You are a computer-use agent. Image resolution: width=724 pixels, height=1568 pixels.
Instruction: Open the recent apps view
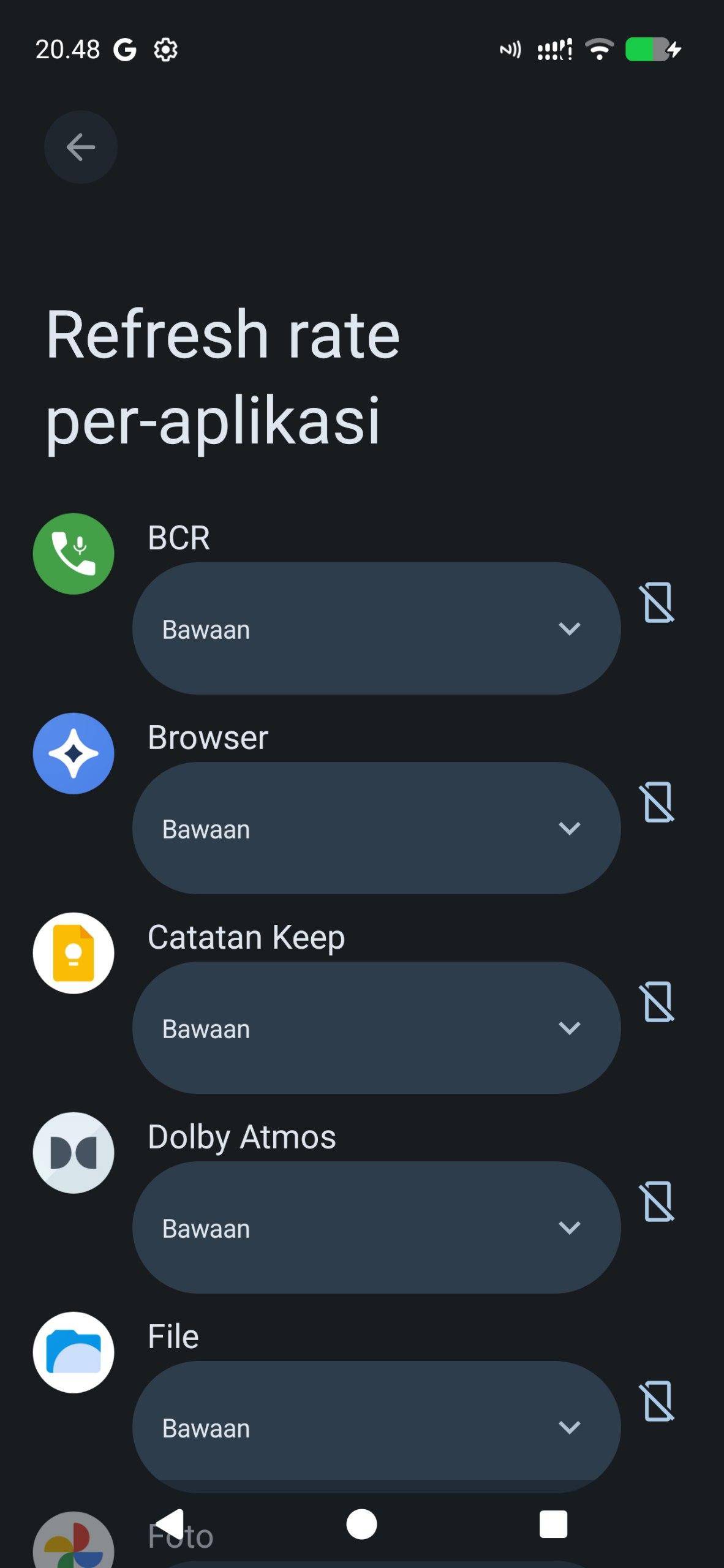pos(552,1524)
